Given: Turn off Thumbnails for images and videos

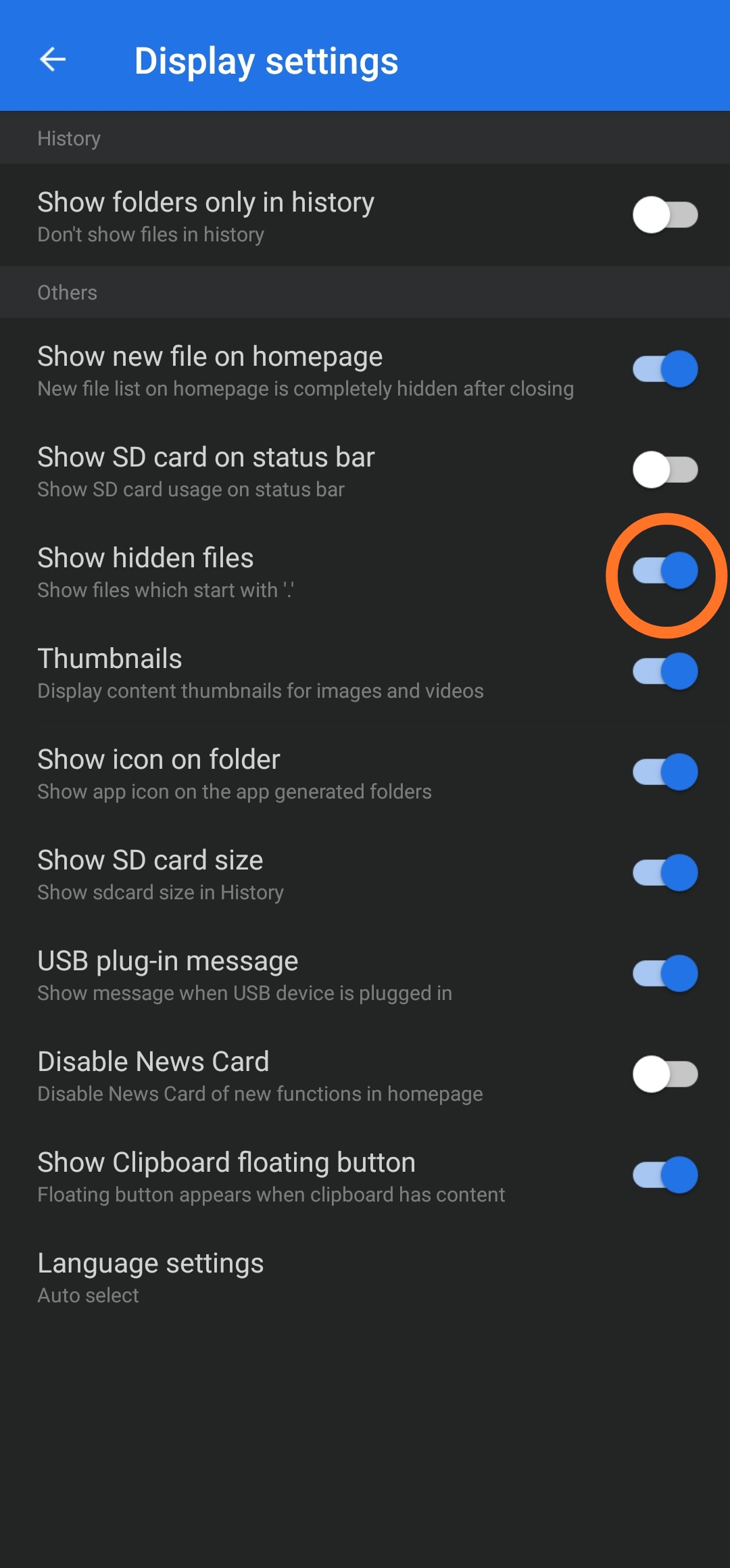Looking at the screenshot, I should click(665, 671).
